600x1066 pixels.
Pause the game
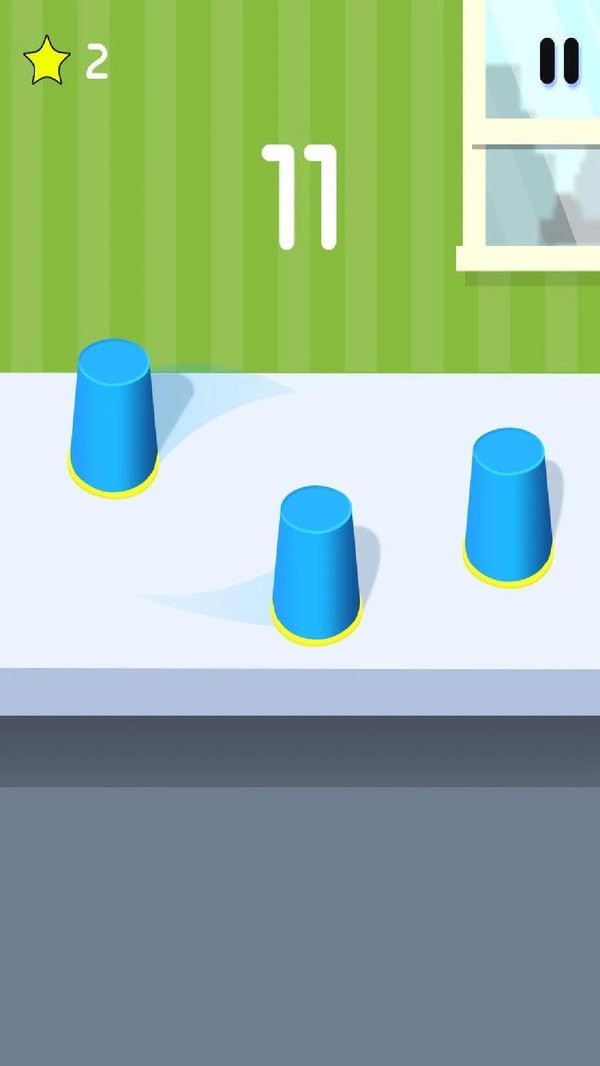(559, 61)
